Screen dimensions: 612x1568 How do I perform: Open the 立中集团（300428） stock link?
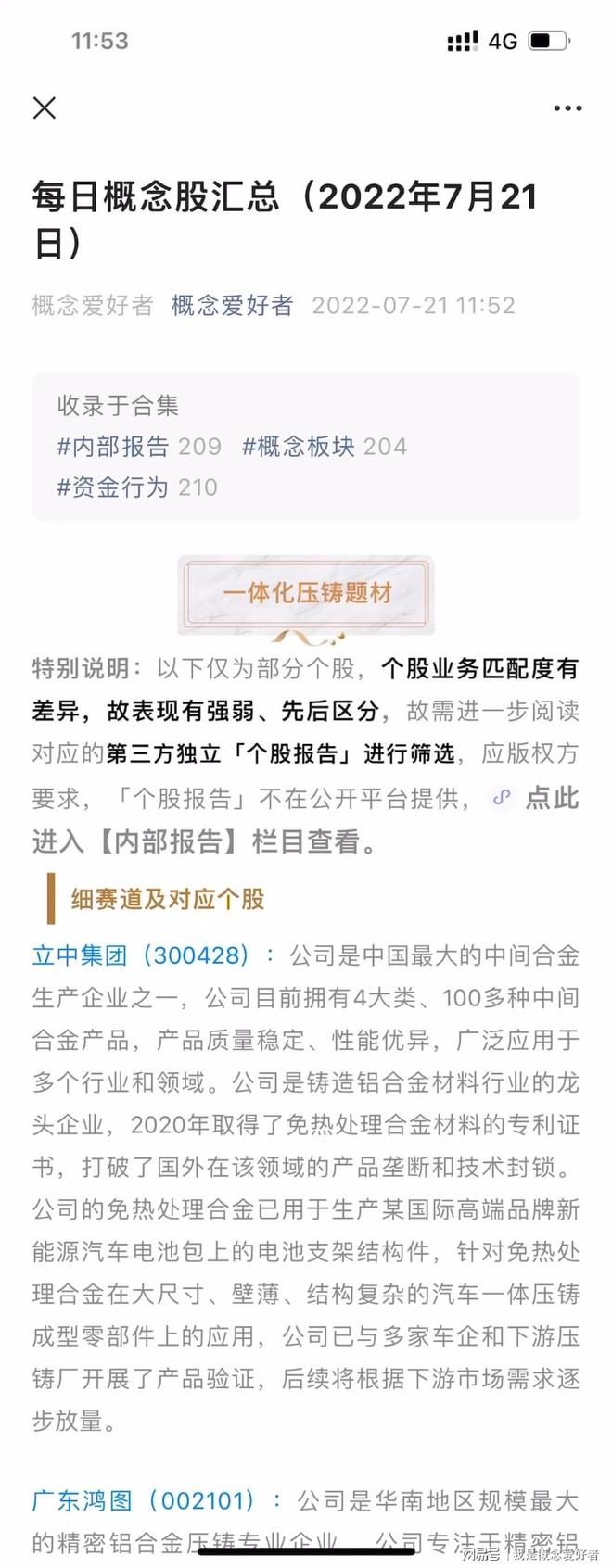(x=141, y=955)
